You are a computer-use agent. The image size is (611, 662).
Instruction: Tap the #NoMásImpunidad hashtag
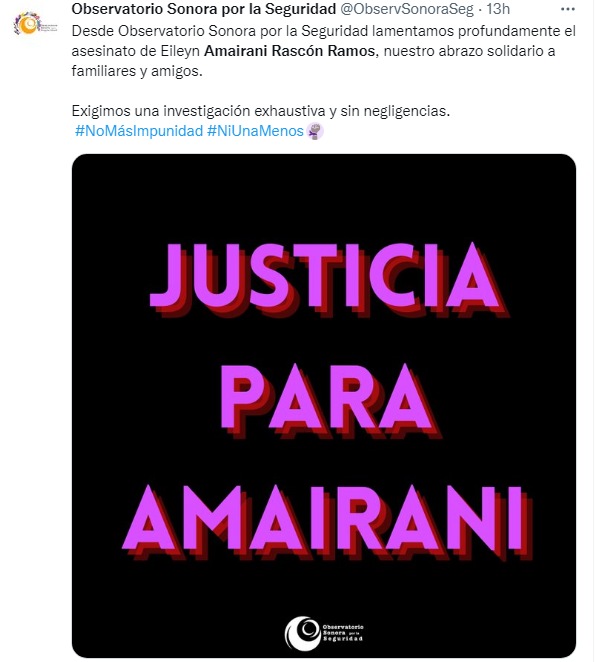(138, 131)
